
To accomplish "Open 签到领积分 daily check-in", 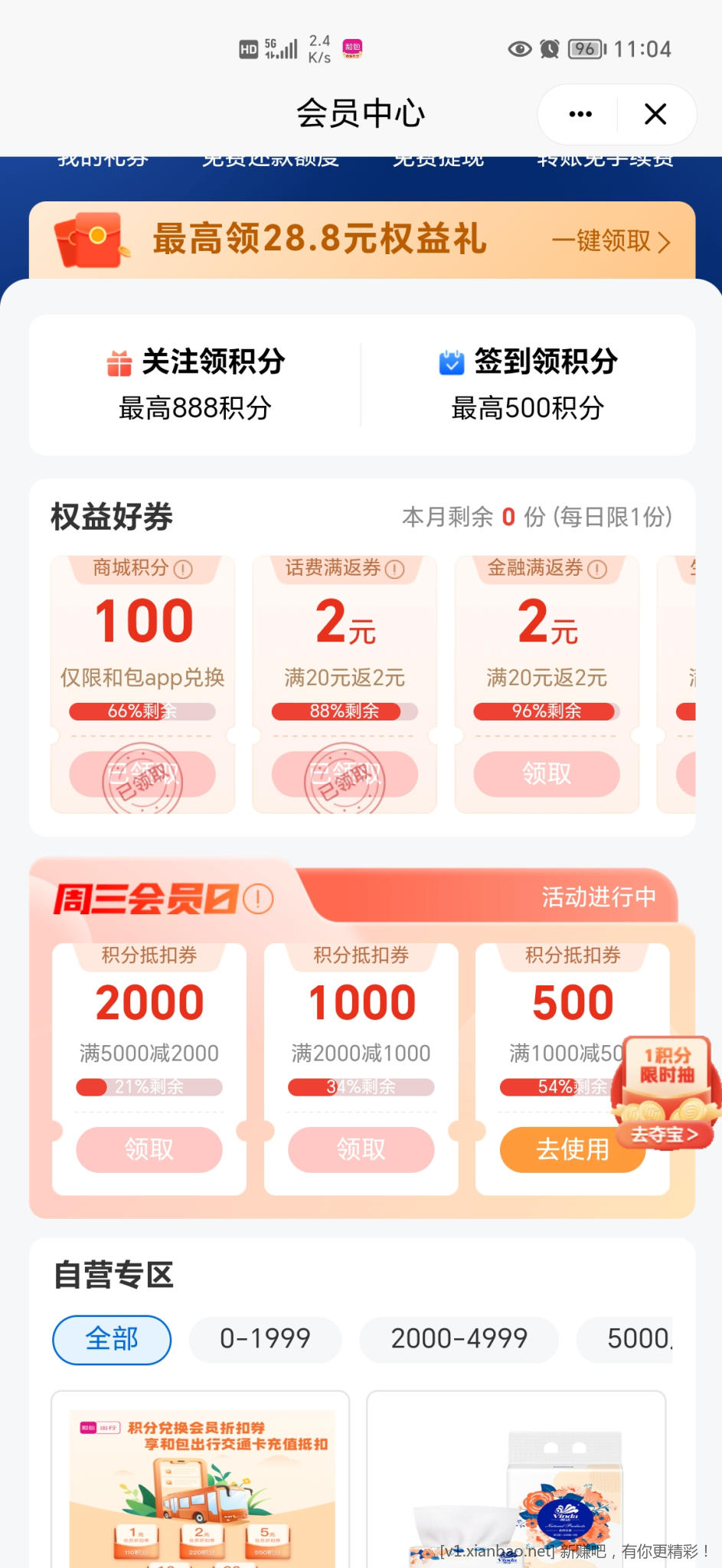I will coord(528,384).
